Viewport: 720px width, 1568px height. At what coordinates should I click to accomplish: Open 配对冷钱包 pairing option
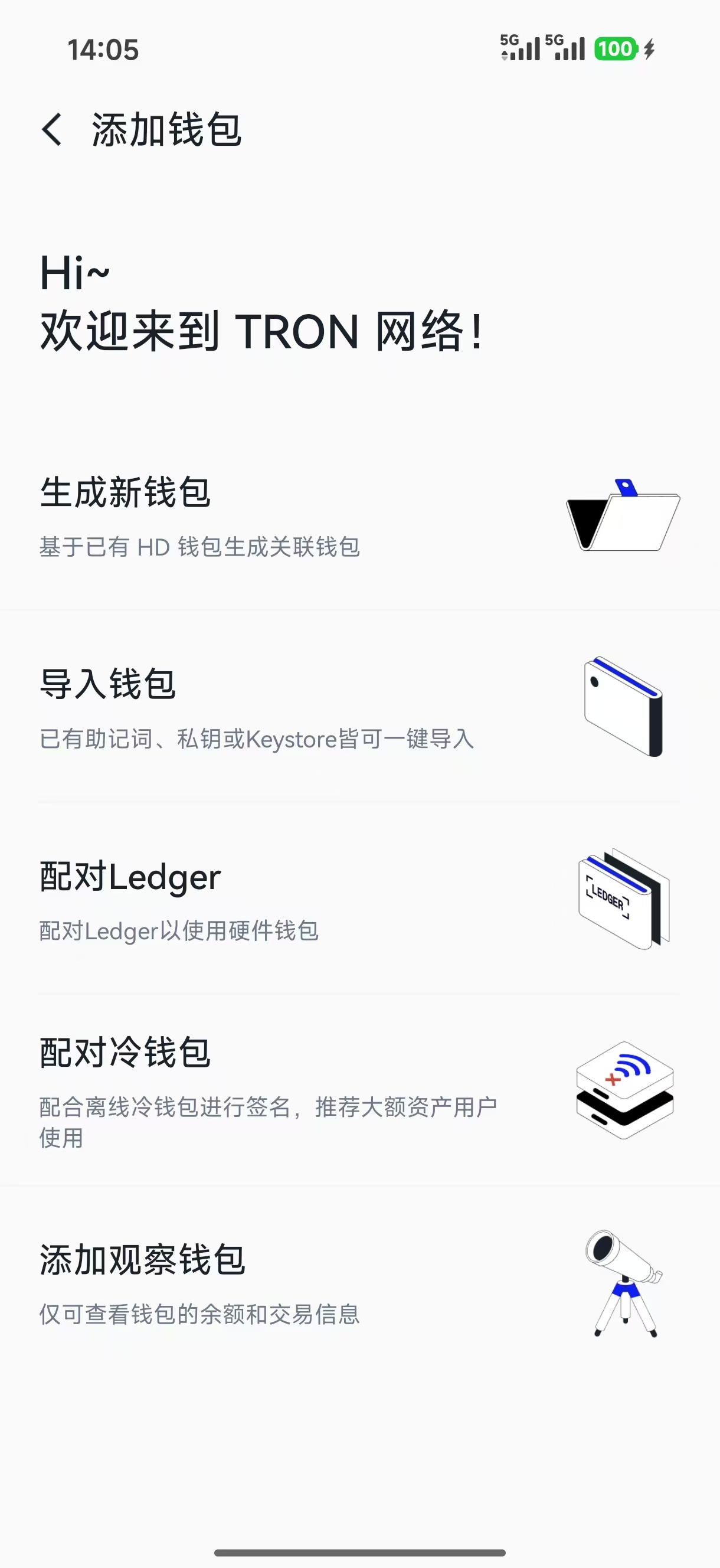pos(359,1090)
